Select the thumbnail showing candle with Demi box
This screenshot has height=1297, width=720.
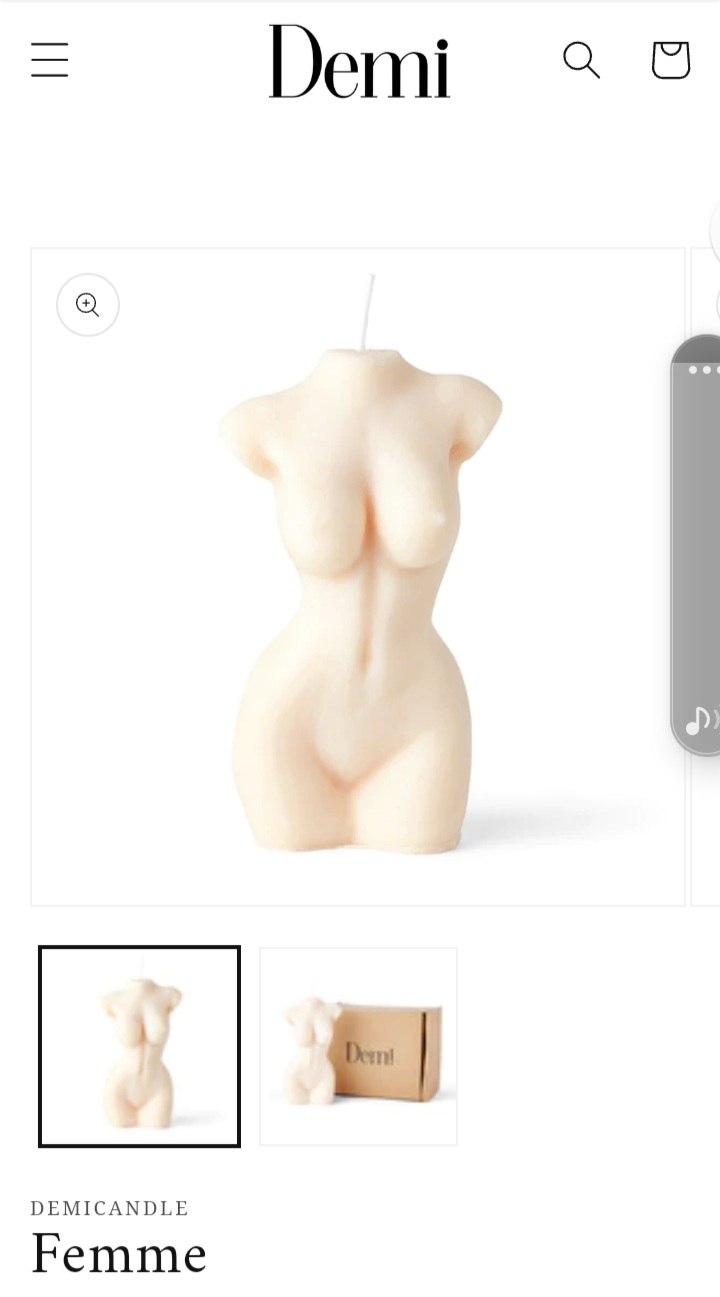tap(358, 1046)
